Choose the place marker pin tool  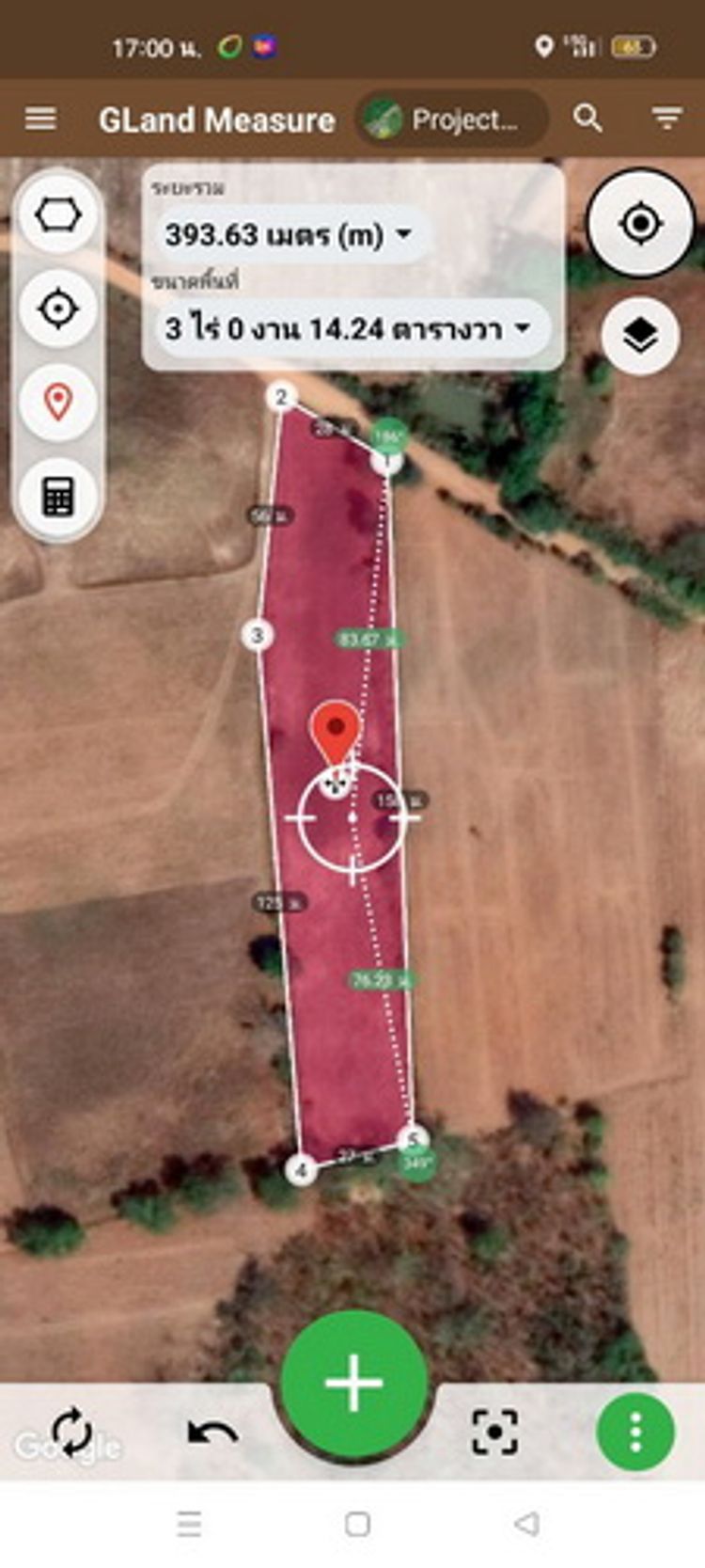[x=58, y=403]
